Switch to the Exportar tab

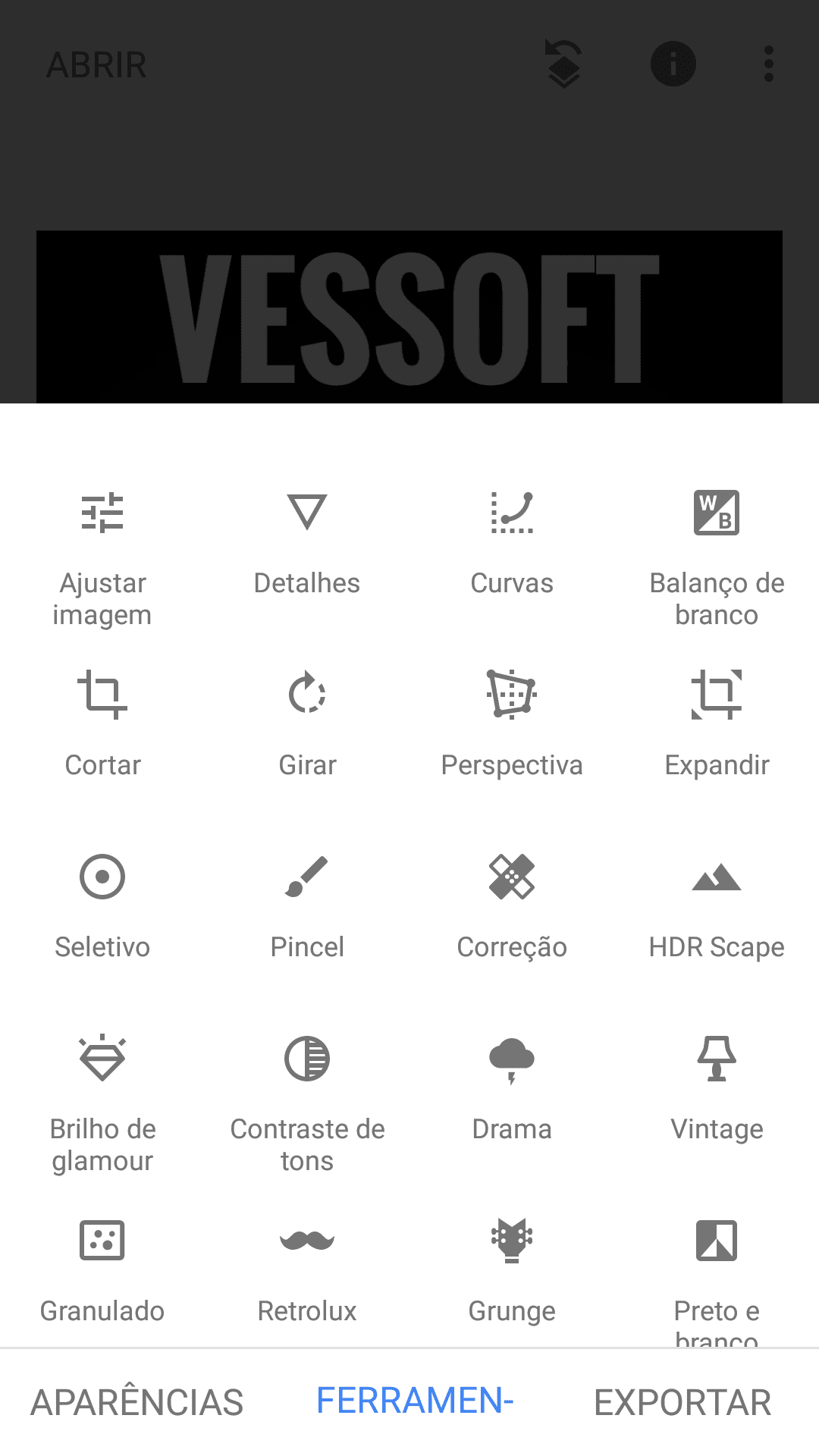point(682,1402)
